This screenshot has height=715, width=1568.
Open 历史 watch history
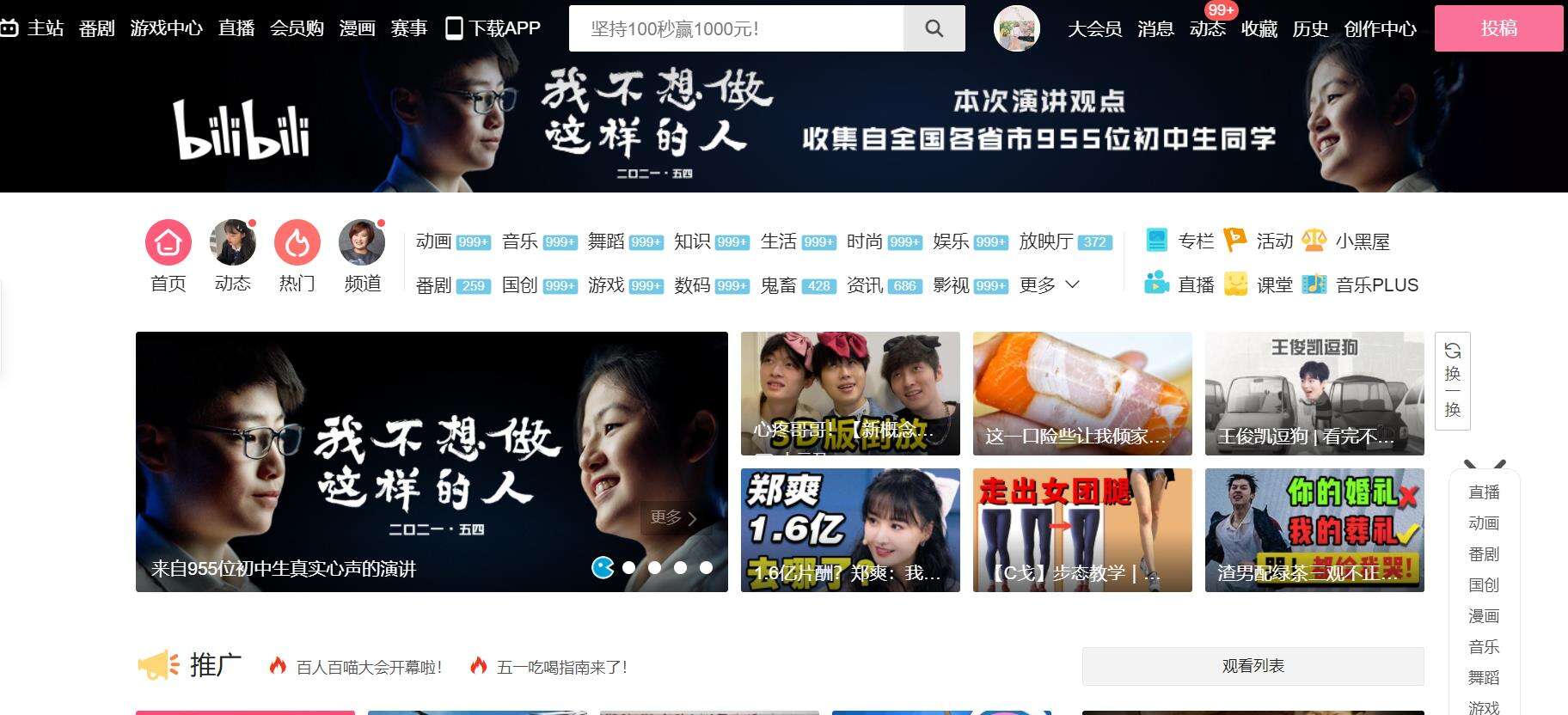click(1310, 28)
